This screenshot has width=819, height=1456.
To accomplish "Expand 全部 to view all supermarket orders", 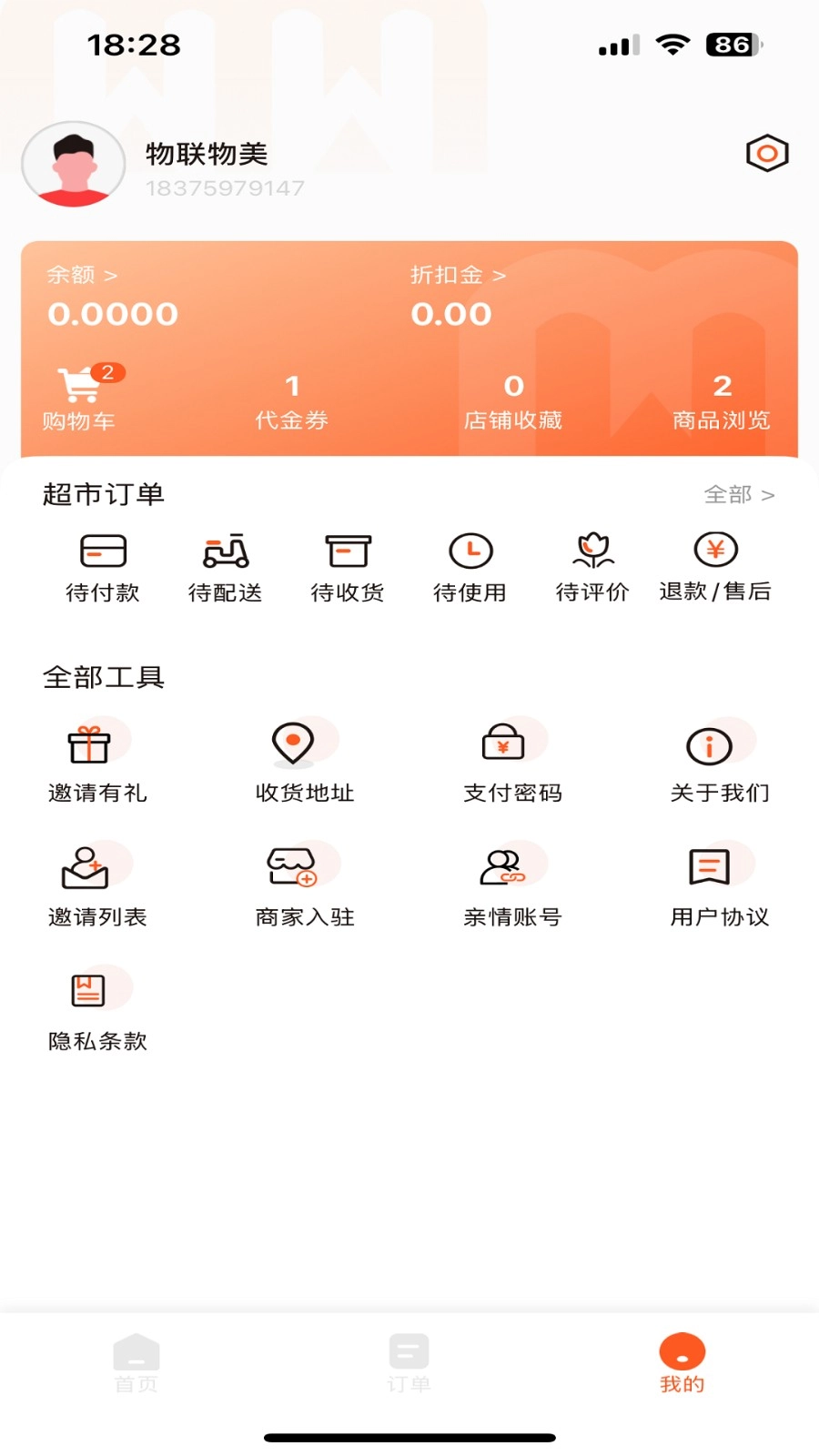I will (x=739, y=493).
